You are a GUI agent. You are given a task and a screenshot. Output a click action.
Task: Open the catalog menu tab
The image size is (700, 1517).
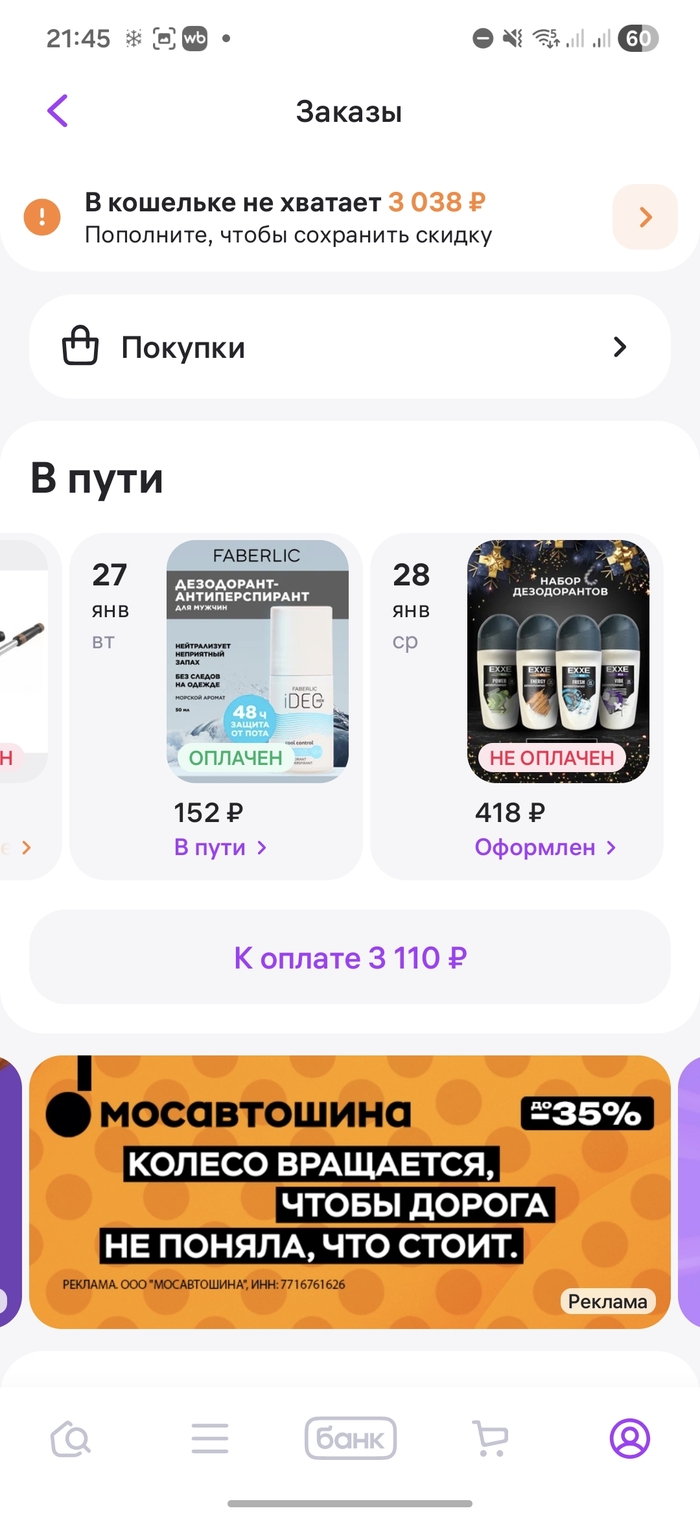210,1439
